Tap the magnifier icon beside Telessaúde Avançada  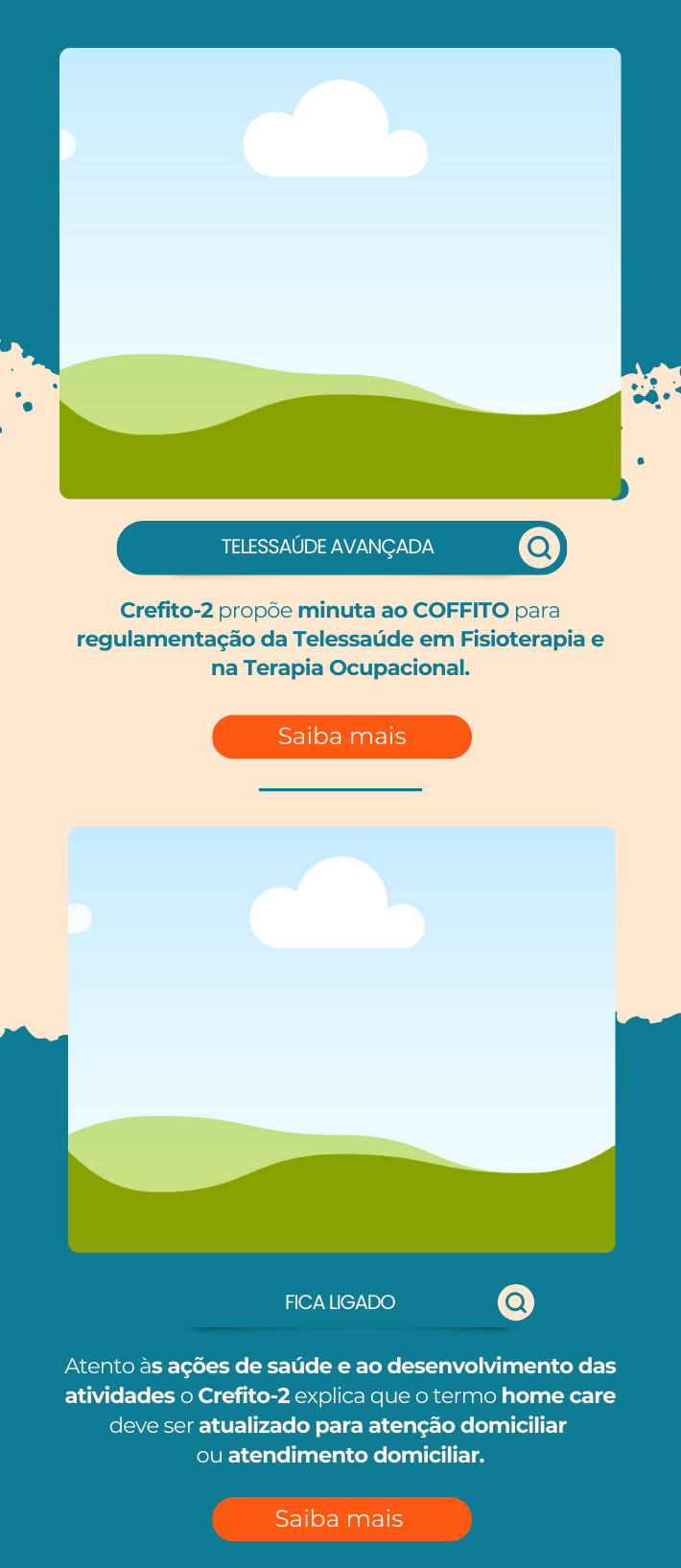click(540, 548)
